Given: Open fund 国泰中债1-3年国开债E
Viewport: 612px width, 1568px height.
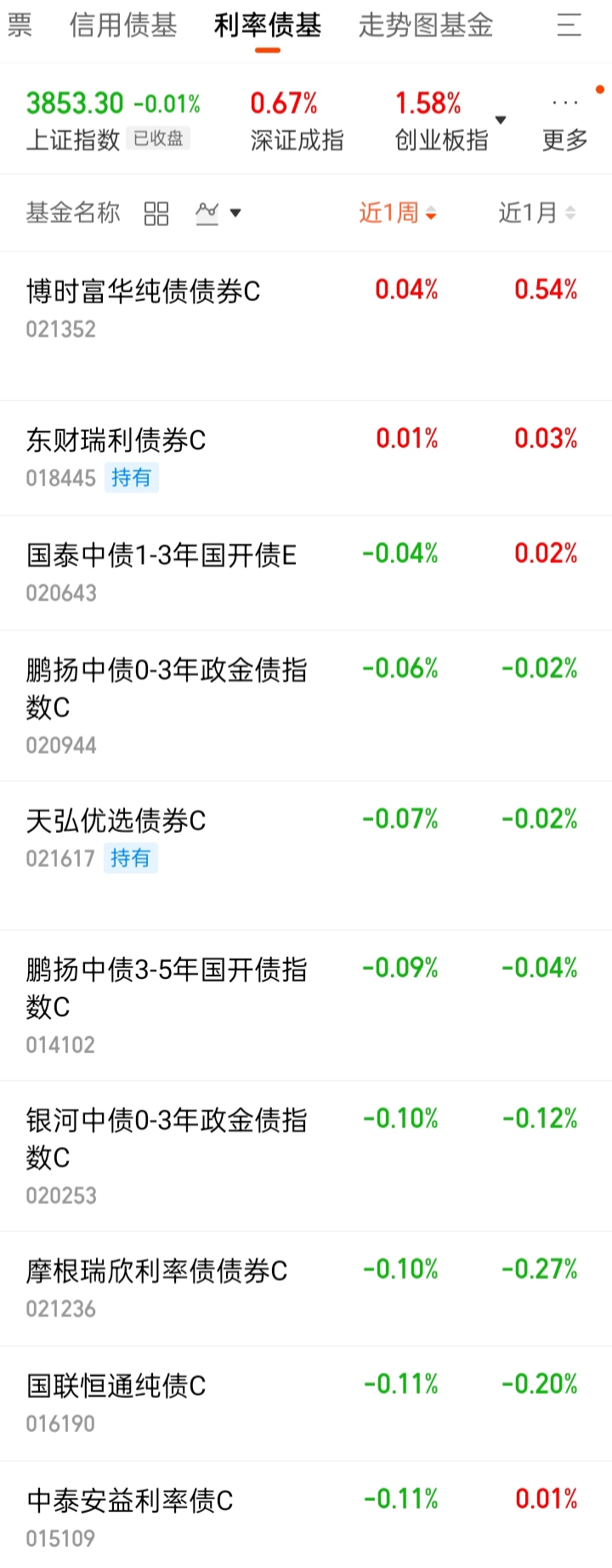Looking at the screenshot, I should pyautogui.click(x=306, y=573).
